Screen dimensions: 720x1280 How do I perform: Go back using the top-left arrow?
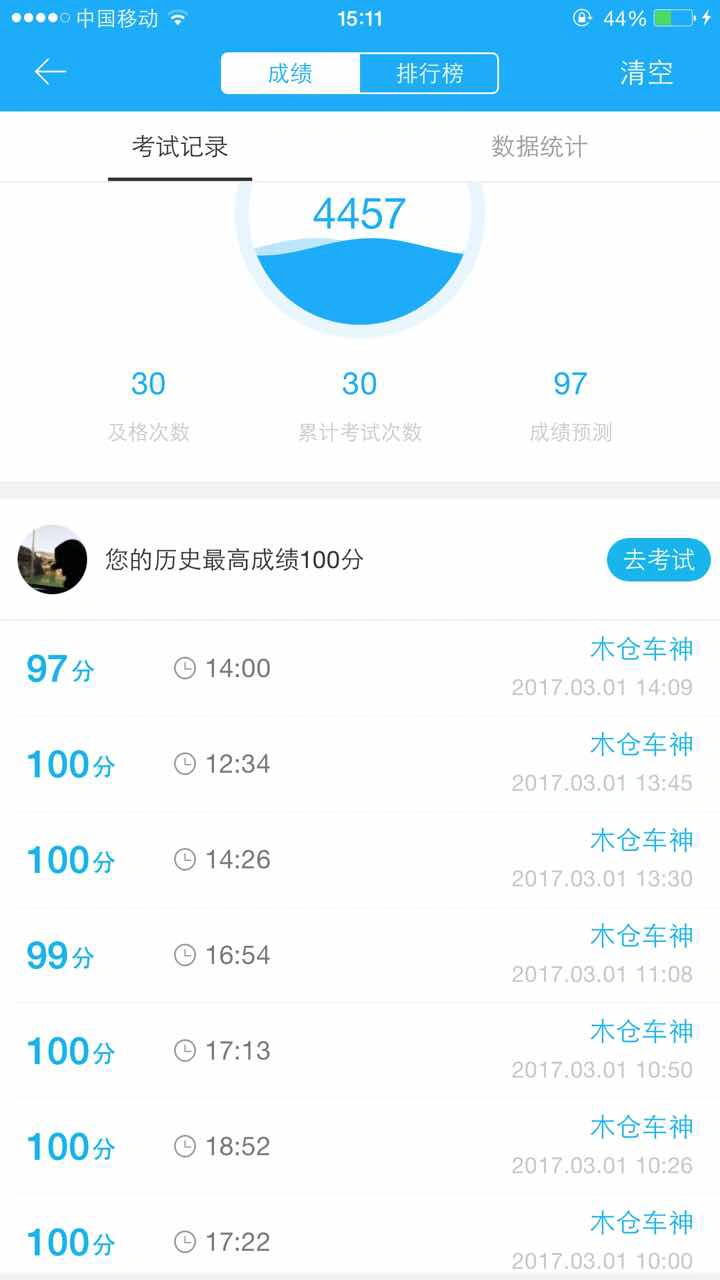point(50,72)
